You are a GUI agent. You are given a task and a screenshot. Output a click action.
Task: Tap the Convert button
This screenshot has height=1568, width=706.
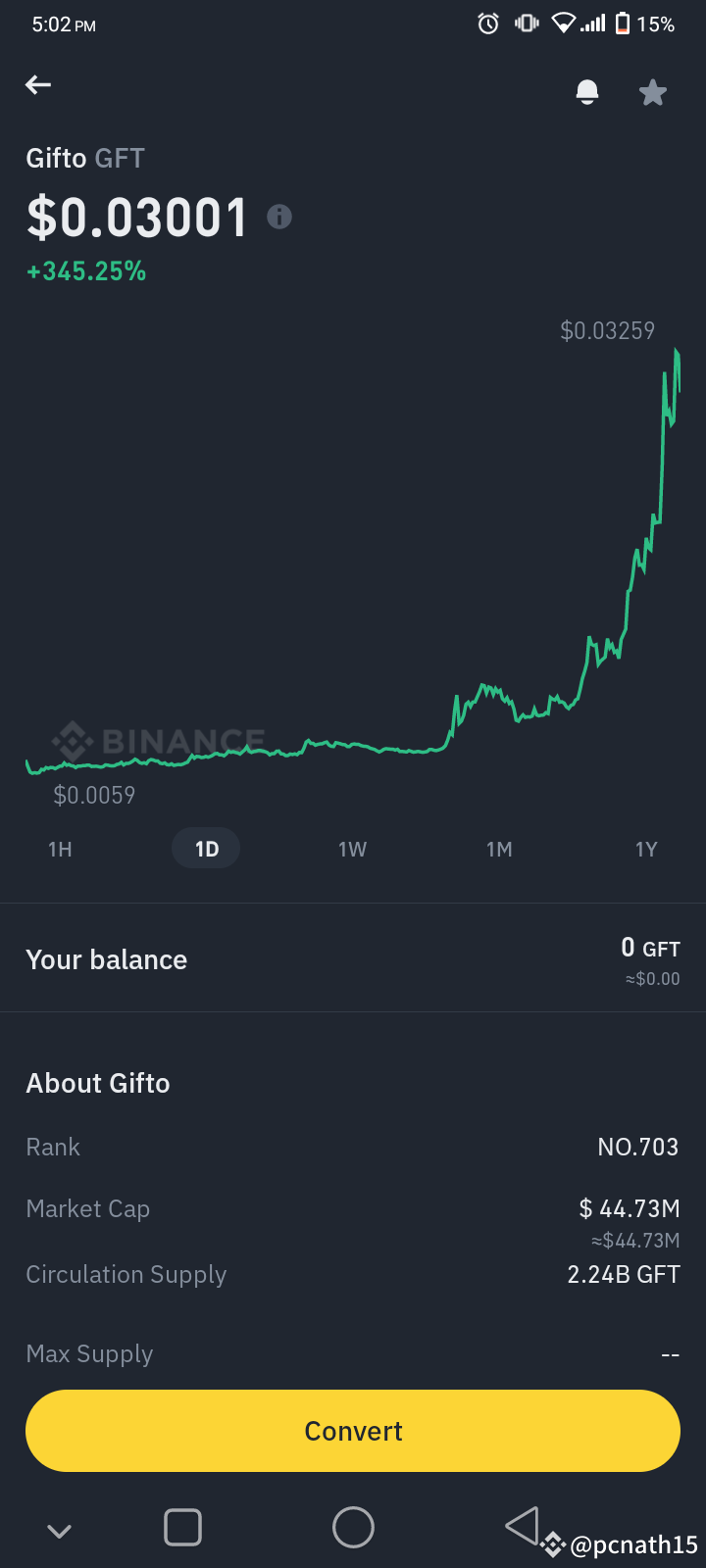[353, 1431]
